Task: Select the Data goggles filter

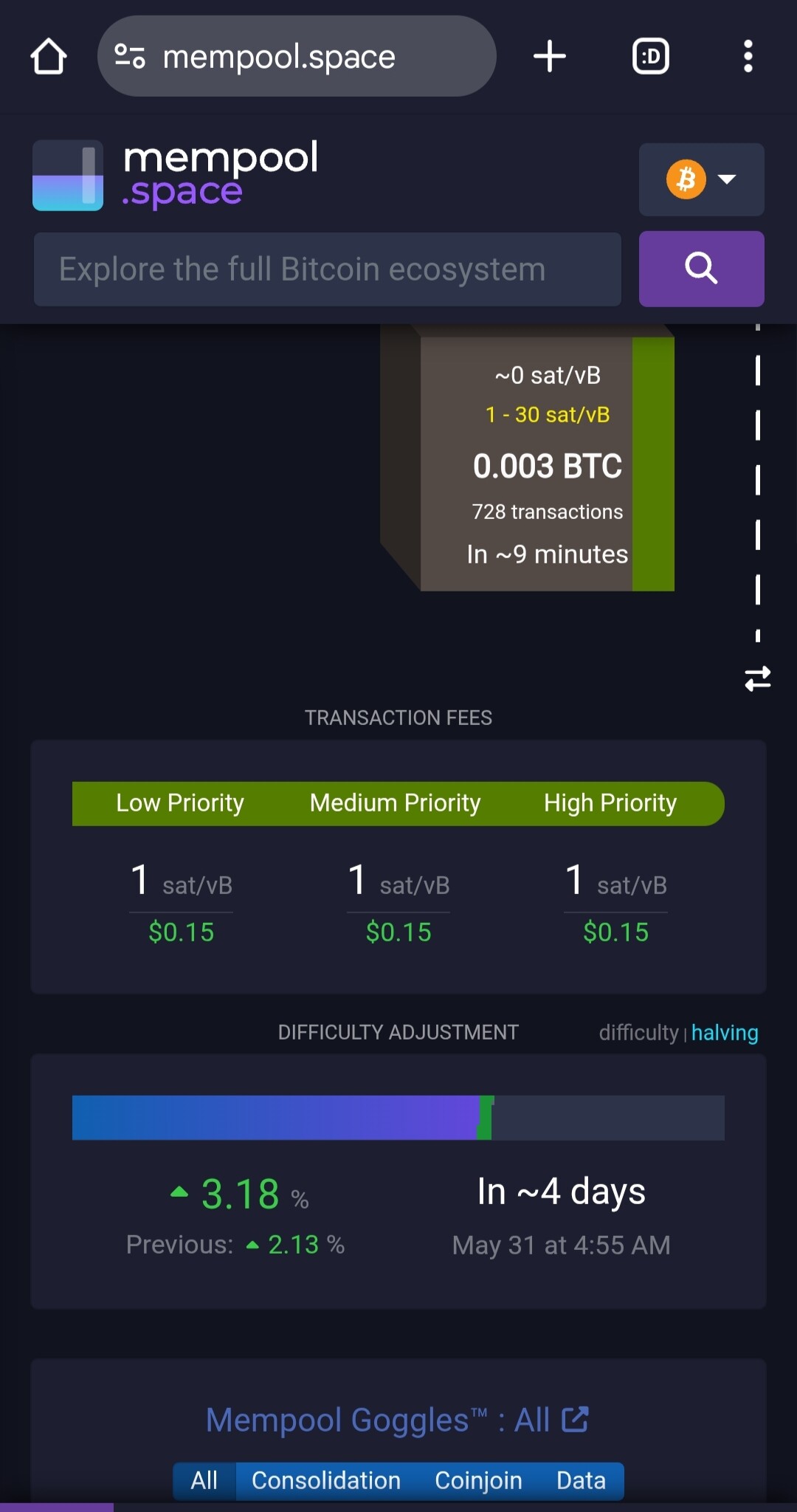Action: pyautogui.click(x=581, y=1481)
